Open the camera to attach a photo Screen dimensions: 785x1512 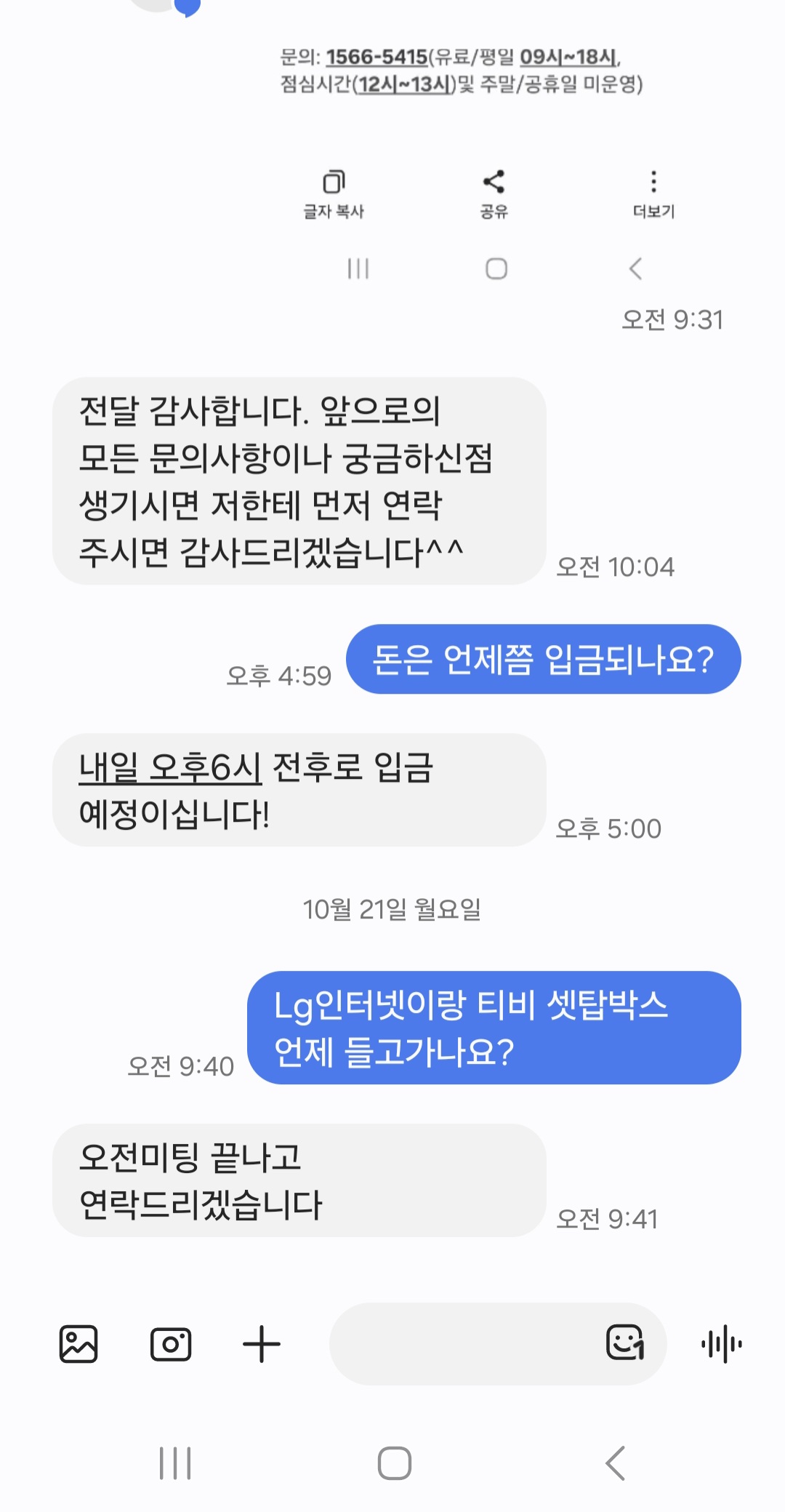coord(171,1344)
